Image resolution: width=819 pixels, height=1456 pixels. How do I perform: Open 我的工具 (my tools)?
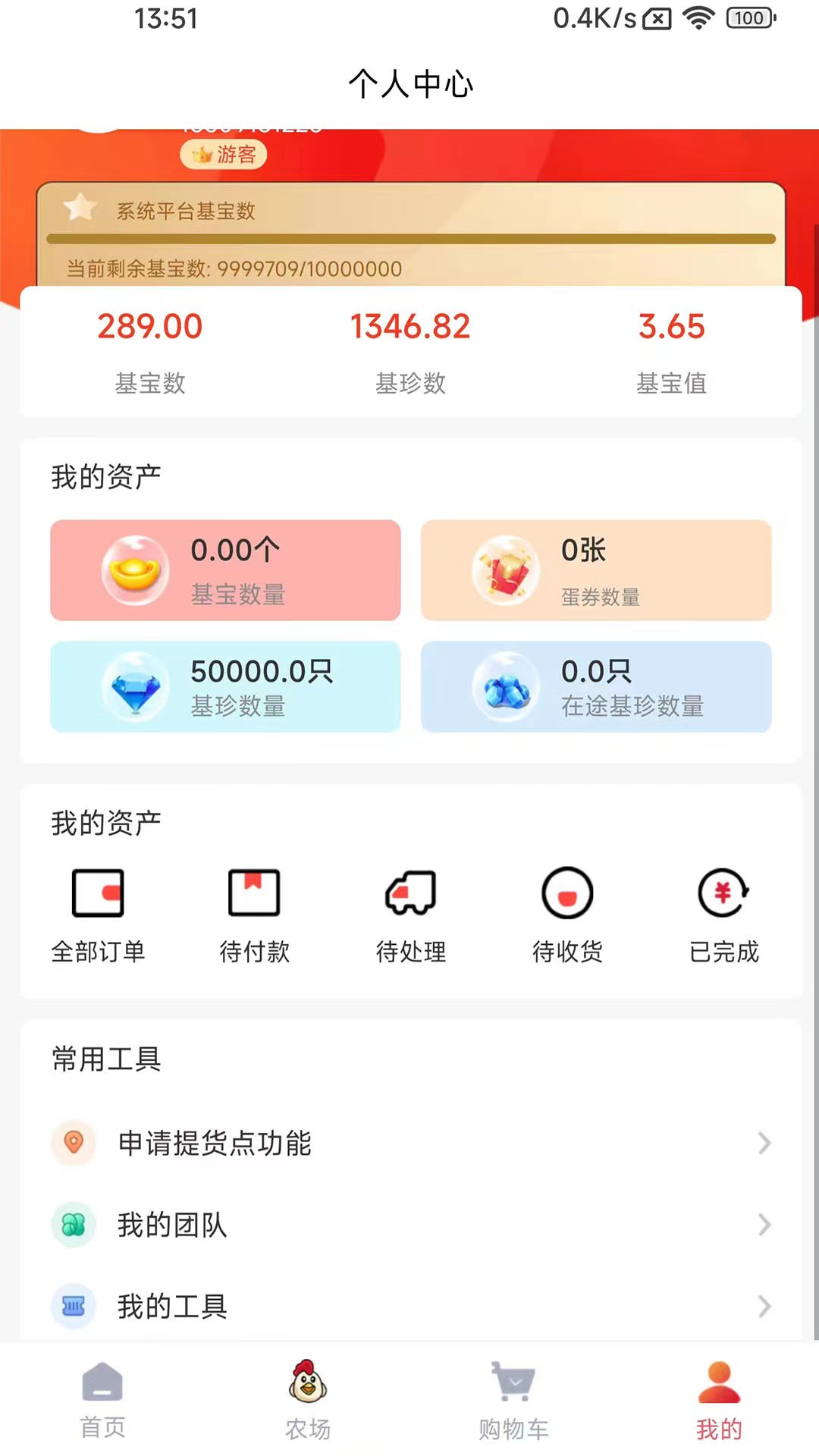(409, 1306)
